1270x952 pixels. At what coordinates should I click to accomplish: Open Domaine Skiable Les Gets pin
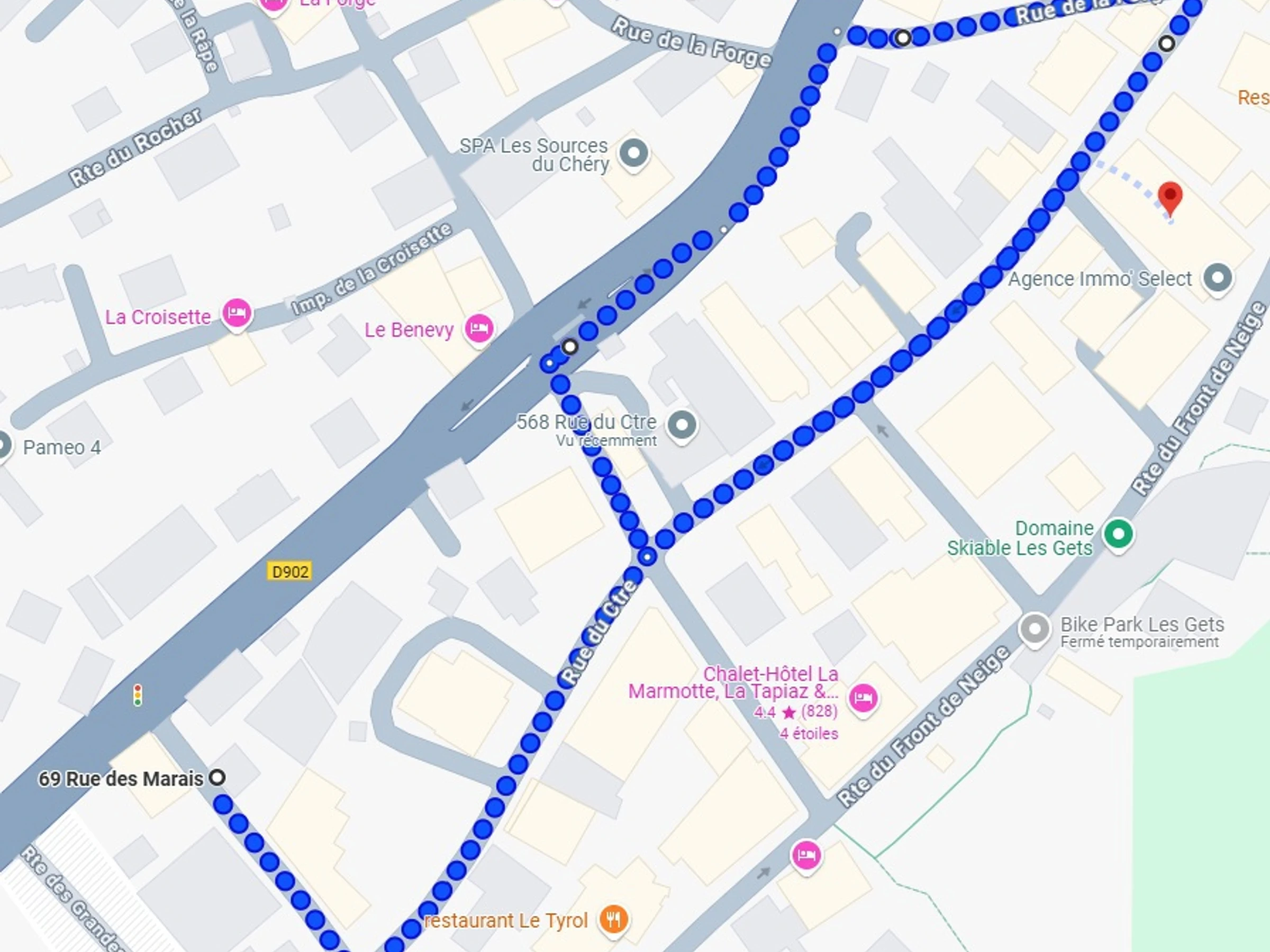point(1118,534)
